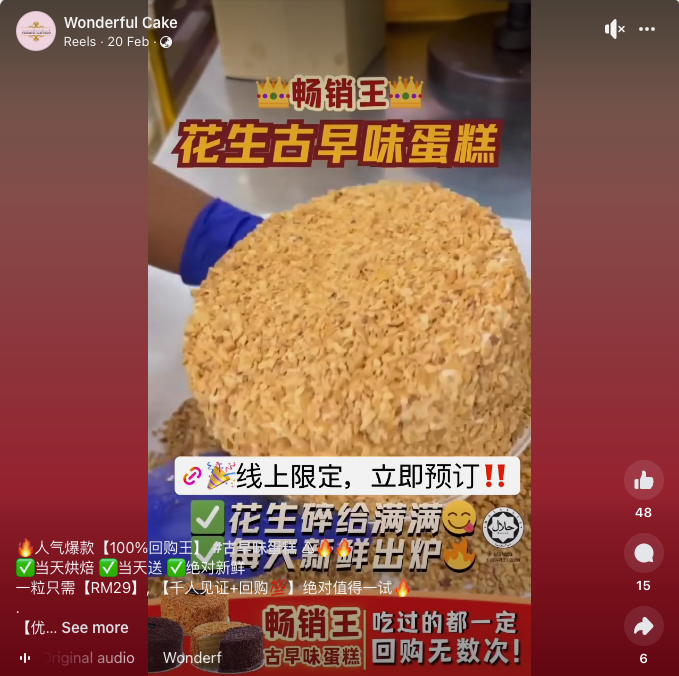This screenshot has width=679, height=676.
Task: Open the comments on this reel
Action: click(643, 553)
